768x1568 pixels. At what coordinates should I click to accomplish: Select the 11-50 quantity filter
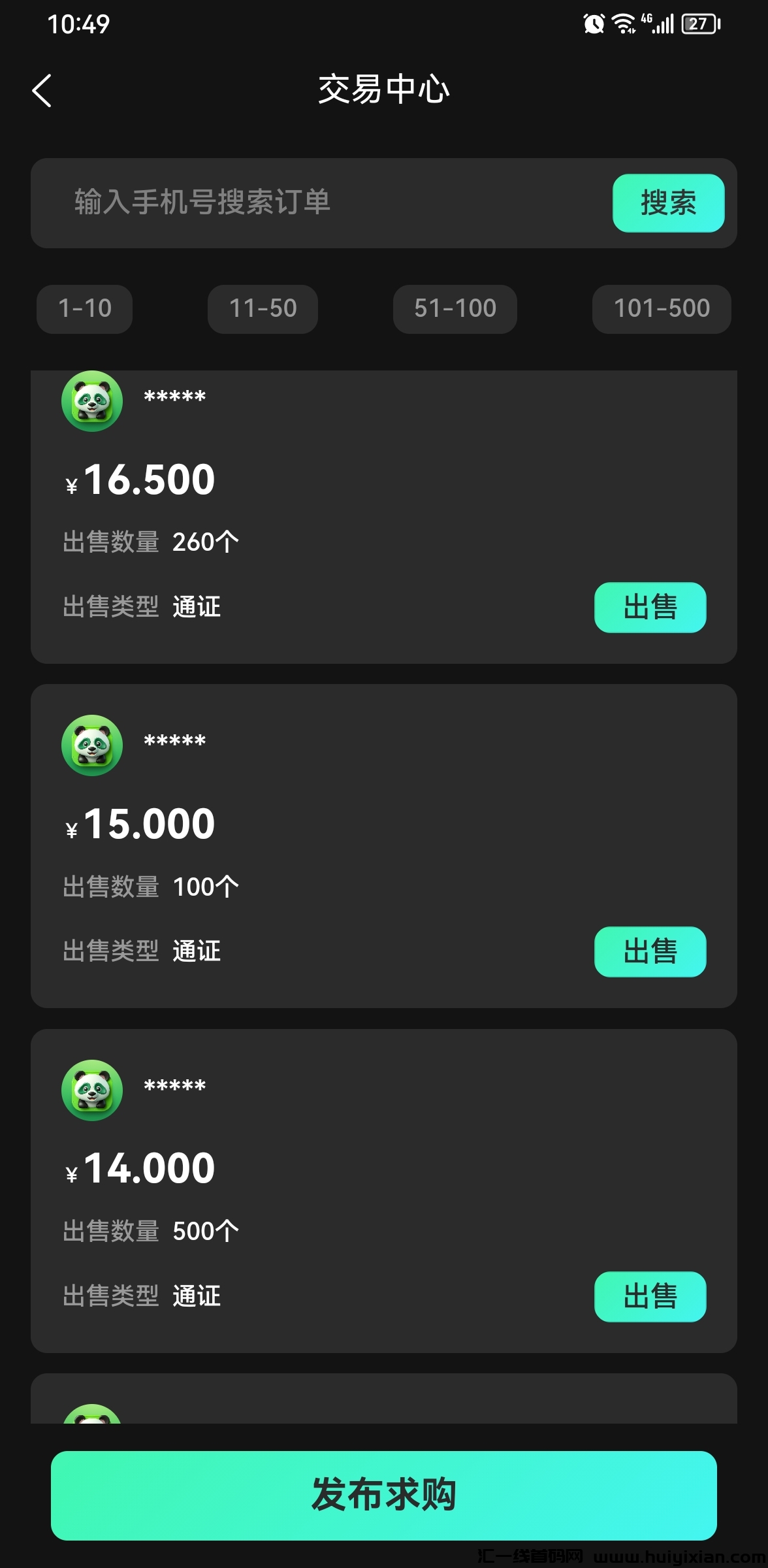[x=263, y=309]
